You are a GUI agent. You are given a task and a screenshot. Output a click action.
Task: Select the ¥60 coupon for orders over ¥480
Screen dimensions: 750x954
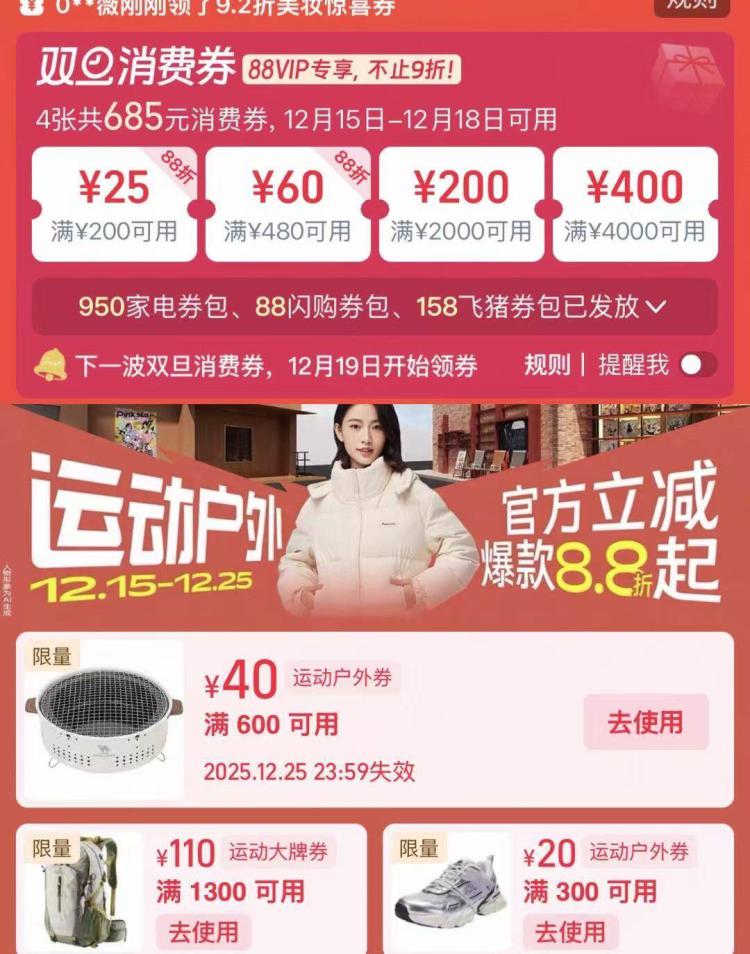click(288, 204)
